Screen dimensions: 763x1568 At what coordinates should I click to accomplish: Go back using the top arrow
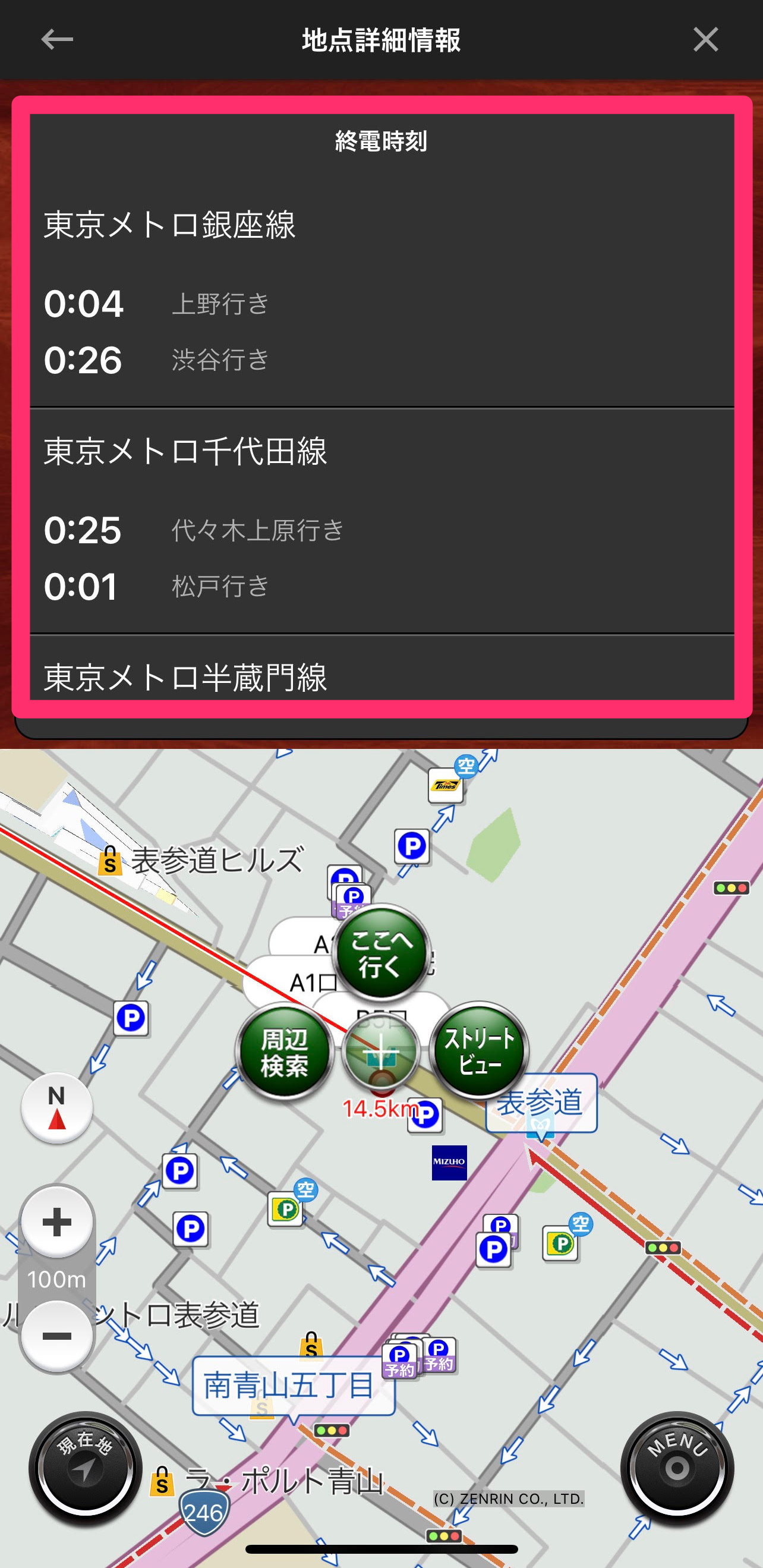pos(56,40)
